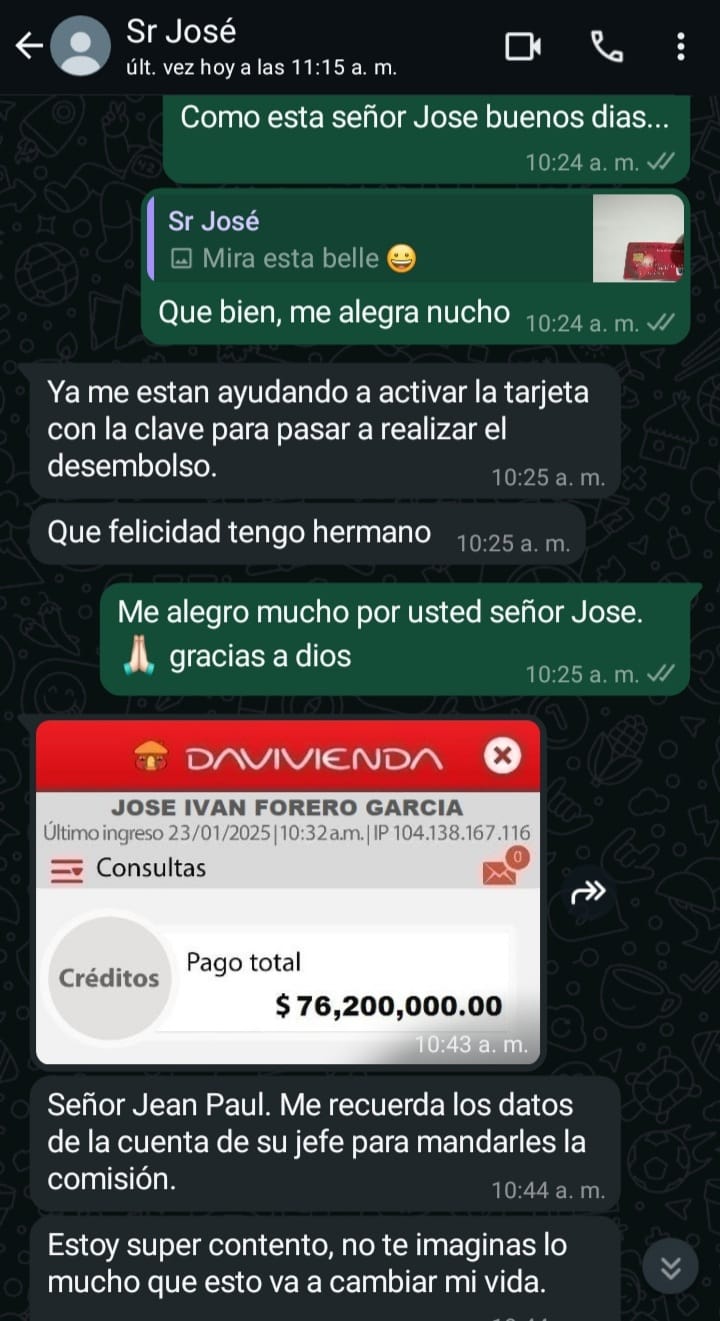Start a voice call with Sr José
The image size is (720, 1321).
tap(606, 46)
